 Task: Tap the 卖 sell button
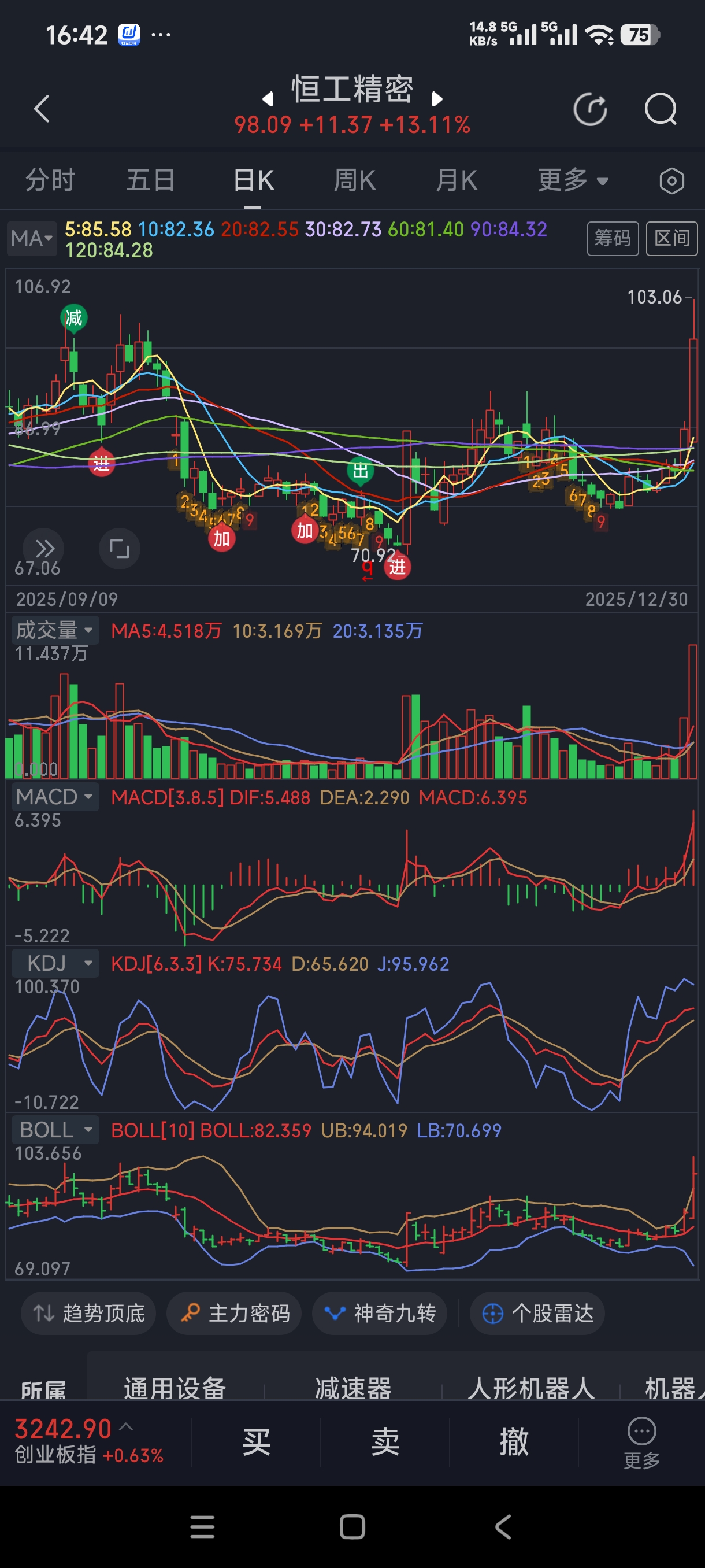coord(385,1442)
